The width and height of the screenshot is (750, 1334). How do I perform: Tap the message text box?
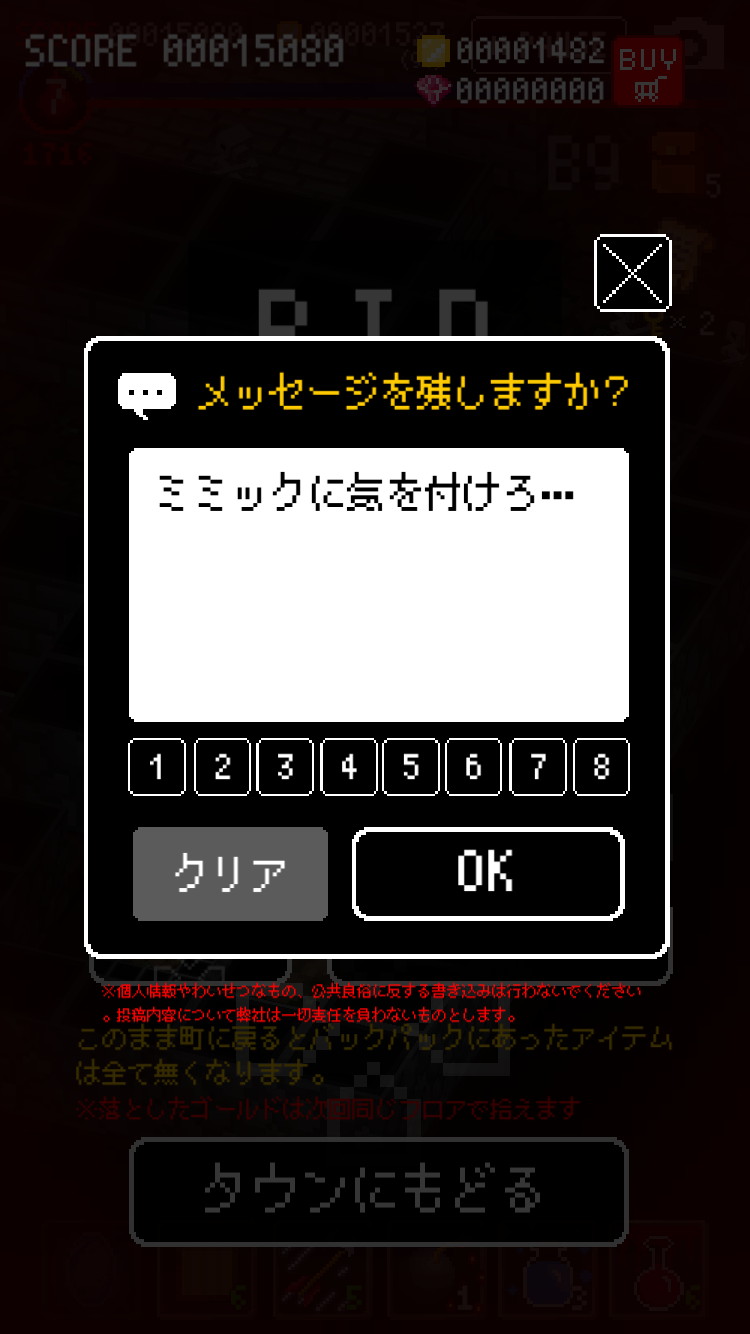tap(378, 585)
